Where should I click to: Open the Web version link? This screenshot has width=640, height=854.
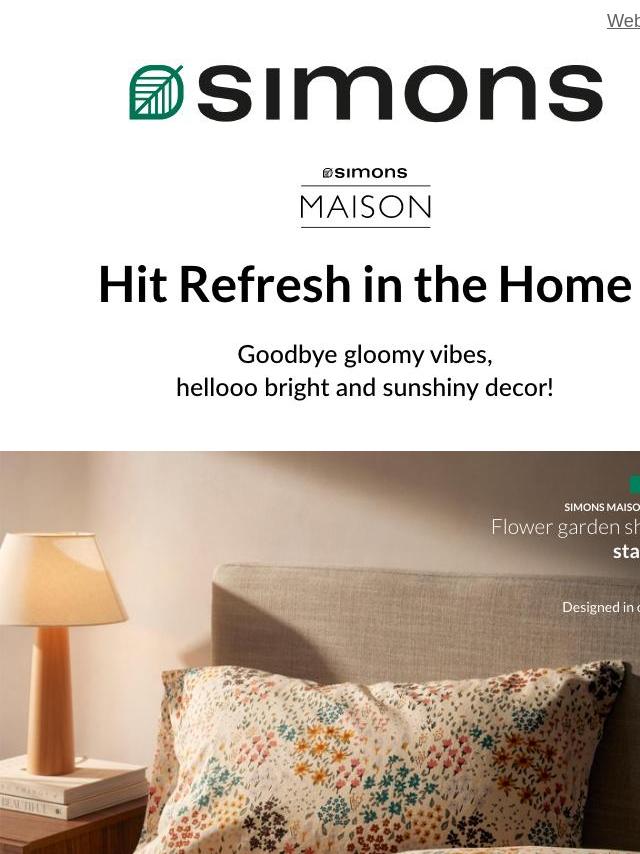click(623, 21)
